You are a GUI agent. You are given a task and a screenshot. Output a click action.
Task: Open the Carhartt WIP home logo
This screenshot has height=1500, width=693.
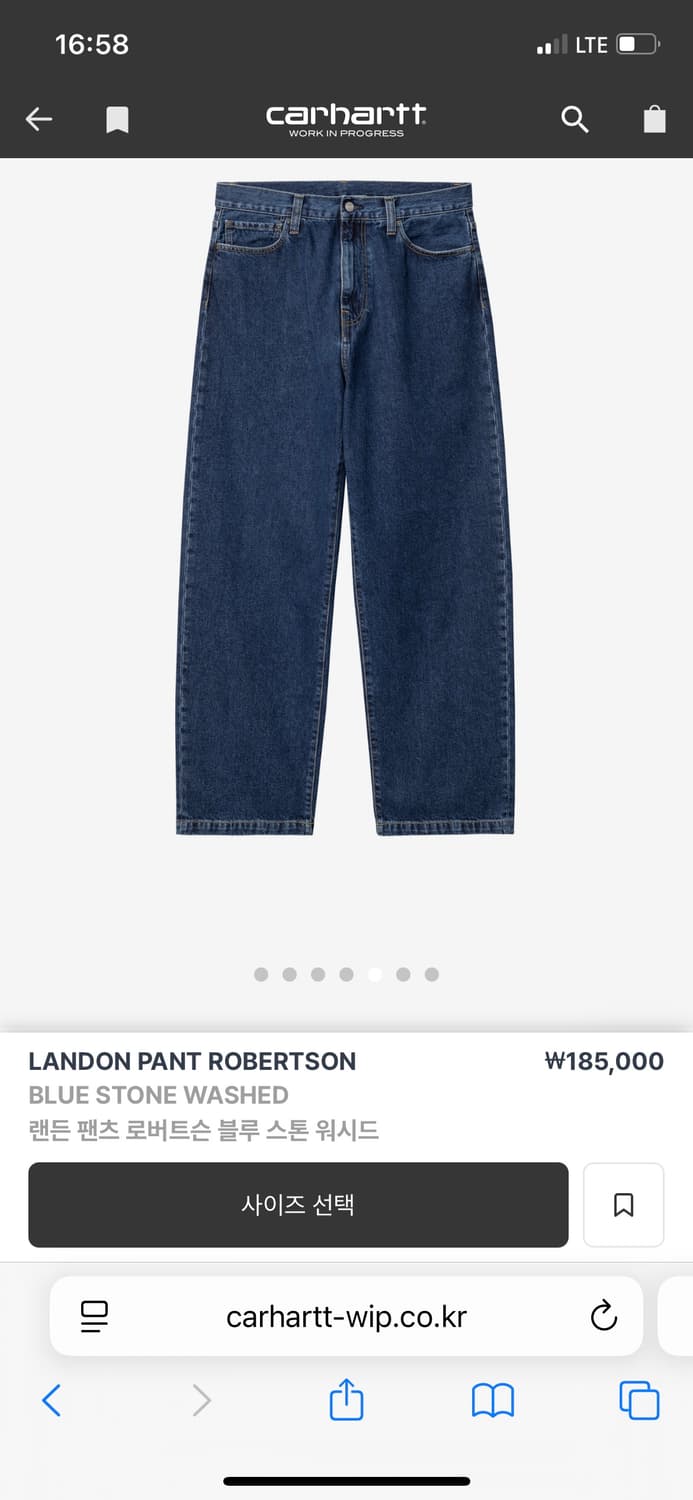346,119
